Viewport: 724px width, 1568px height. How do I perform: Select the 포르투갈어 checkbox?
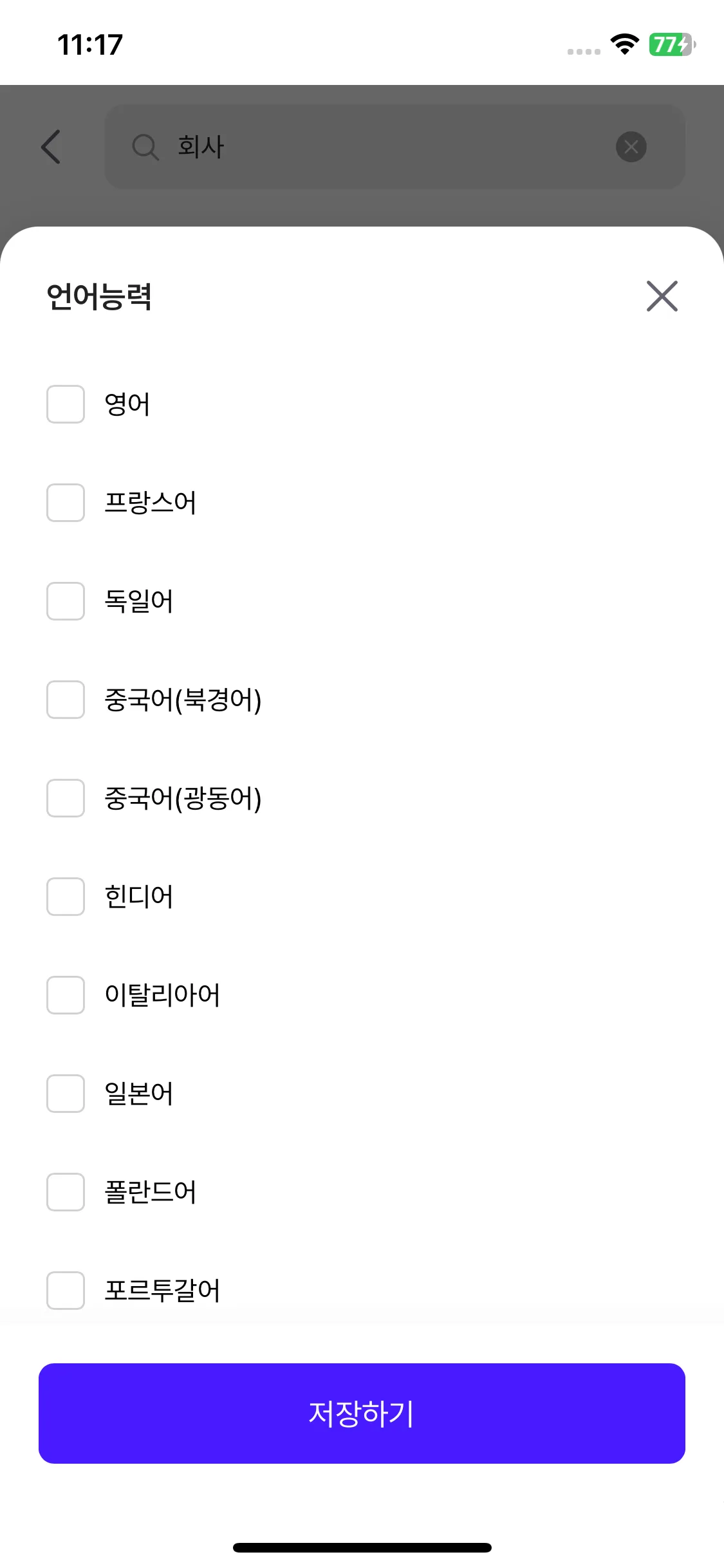click(66, 1291)
